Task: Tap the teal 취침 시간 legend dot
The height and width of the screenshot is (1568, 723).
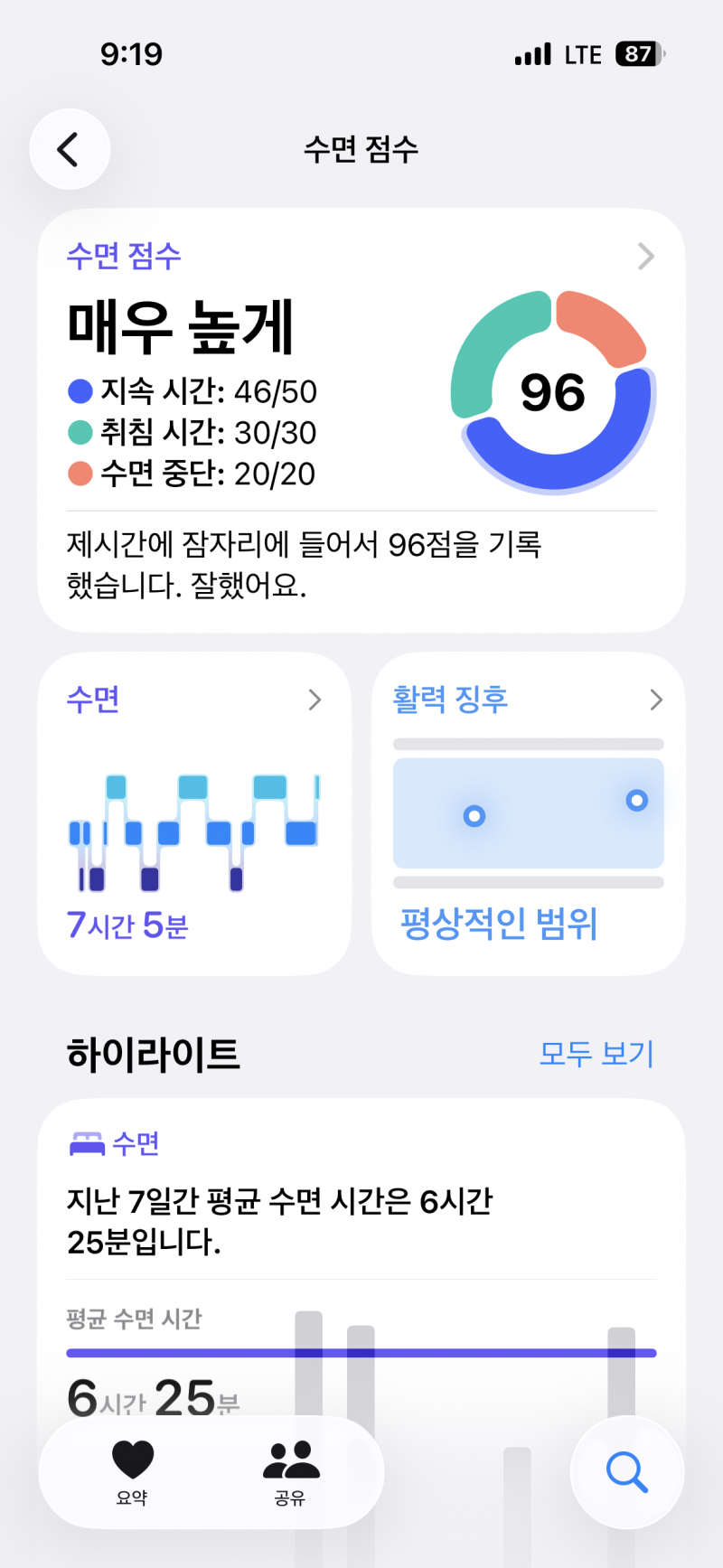Action: (80, 433)
